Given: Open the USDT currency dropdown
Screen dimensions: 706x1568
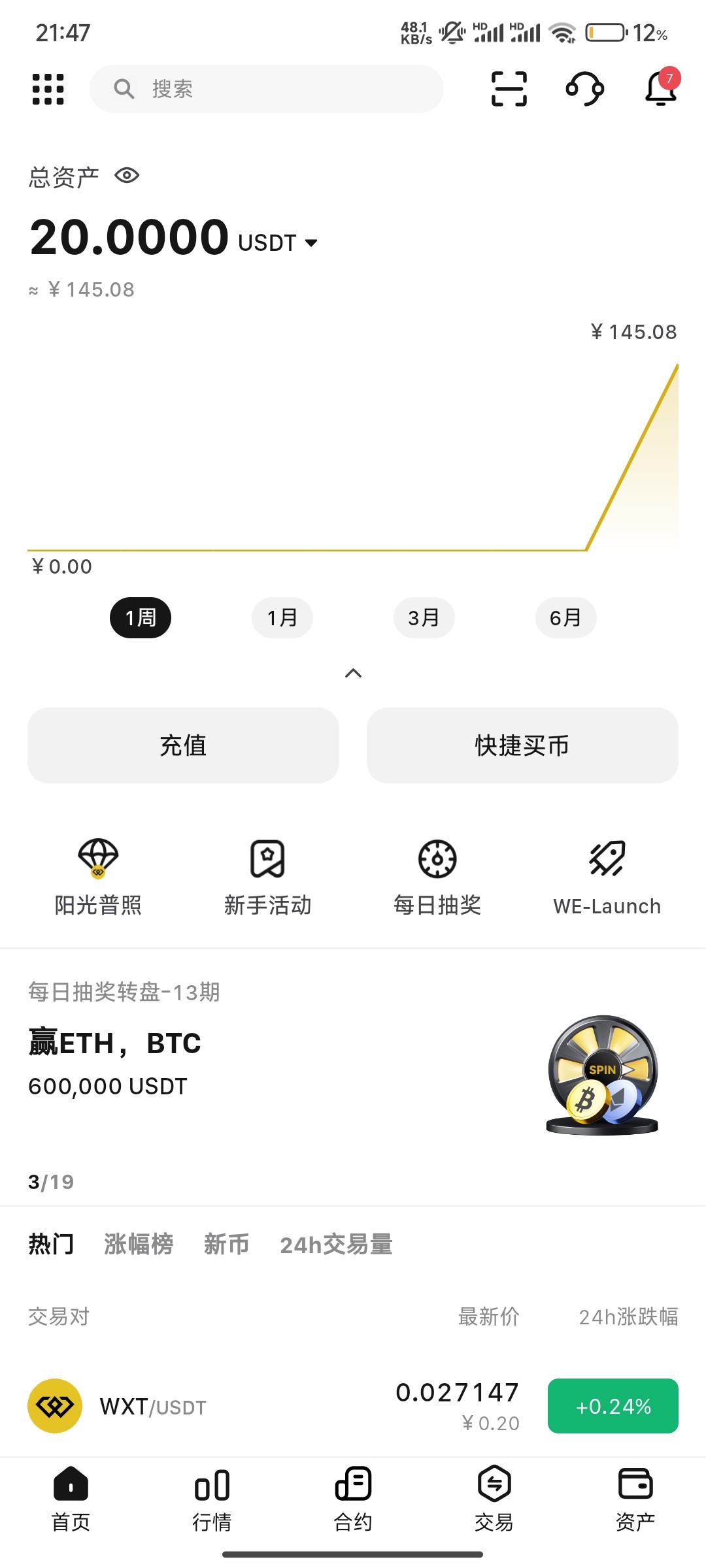Looking at the screenshot, I should (311, 243).
